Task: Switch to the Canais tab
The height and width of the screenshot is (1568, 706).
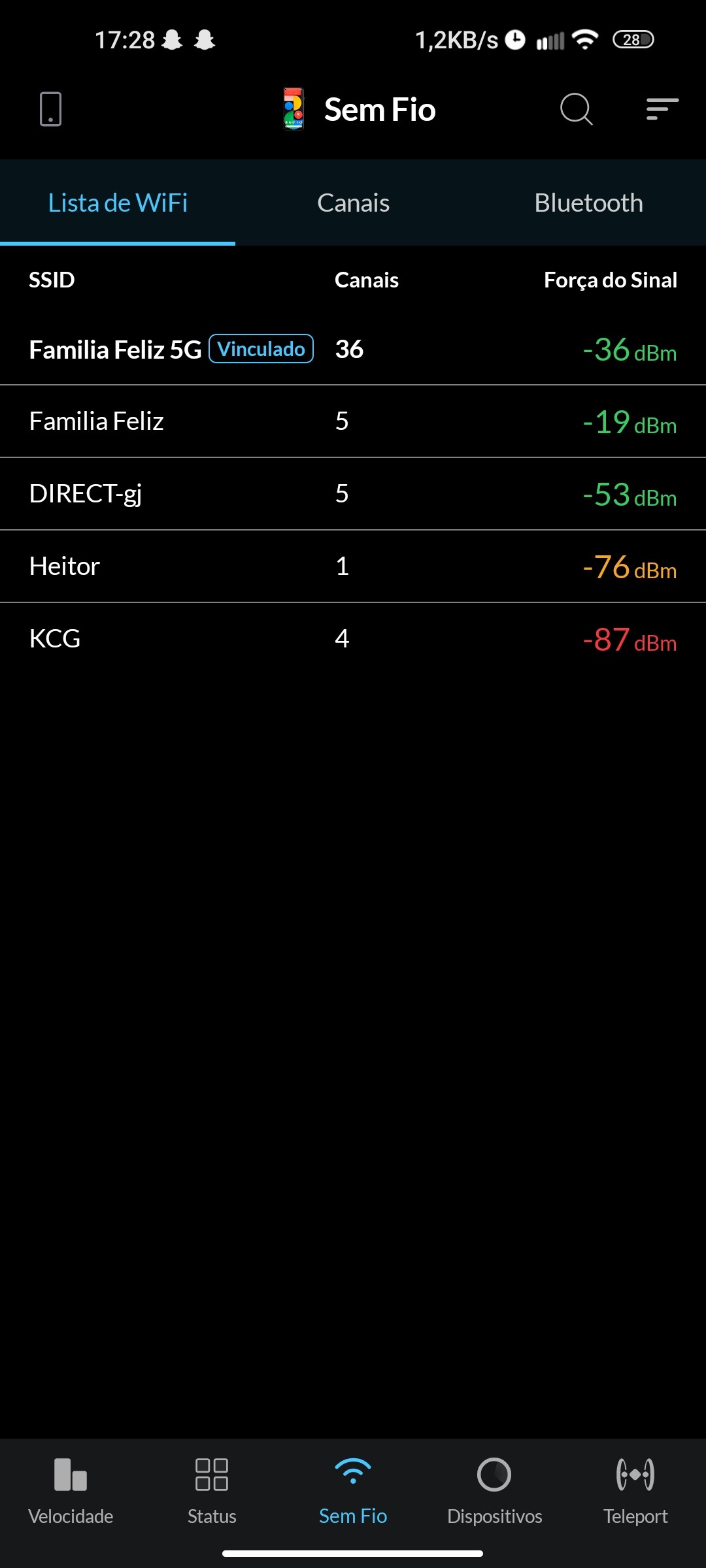Action: coord(353,203)
